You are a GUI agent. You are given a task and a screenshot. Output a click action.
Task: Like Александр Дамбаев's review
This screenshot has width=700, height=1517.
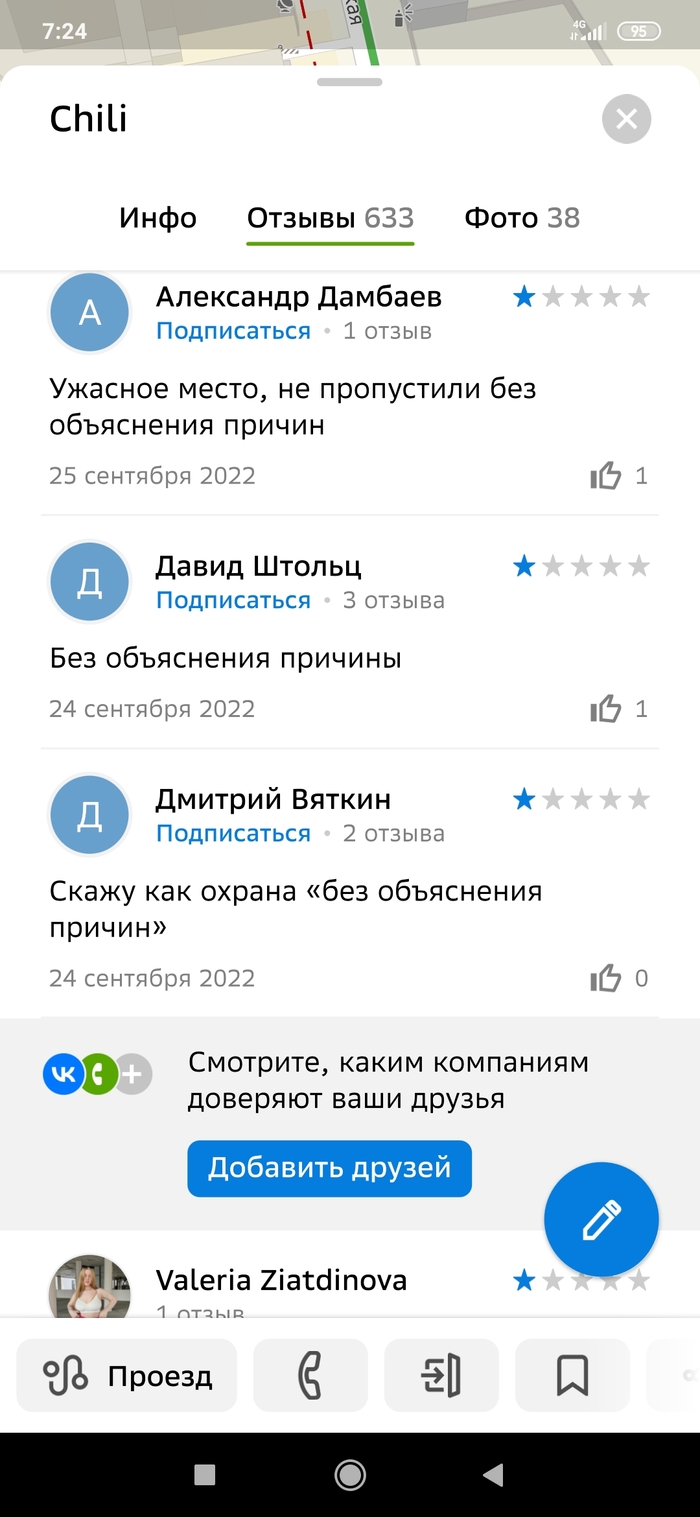[606, 476]
